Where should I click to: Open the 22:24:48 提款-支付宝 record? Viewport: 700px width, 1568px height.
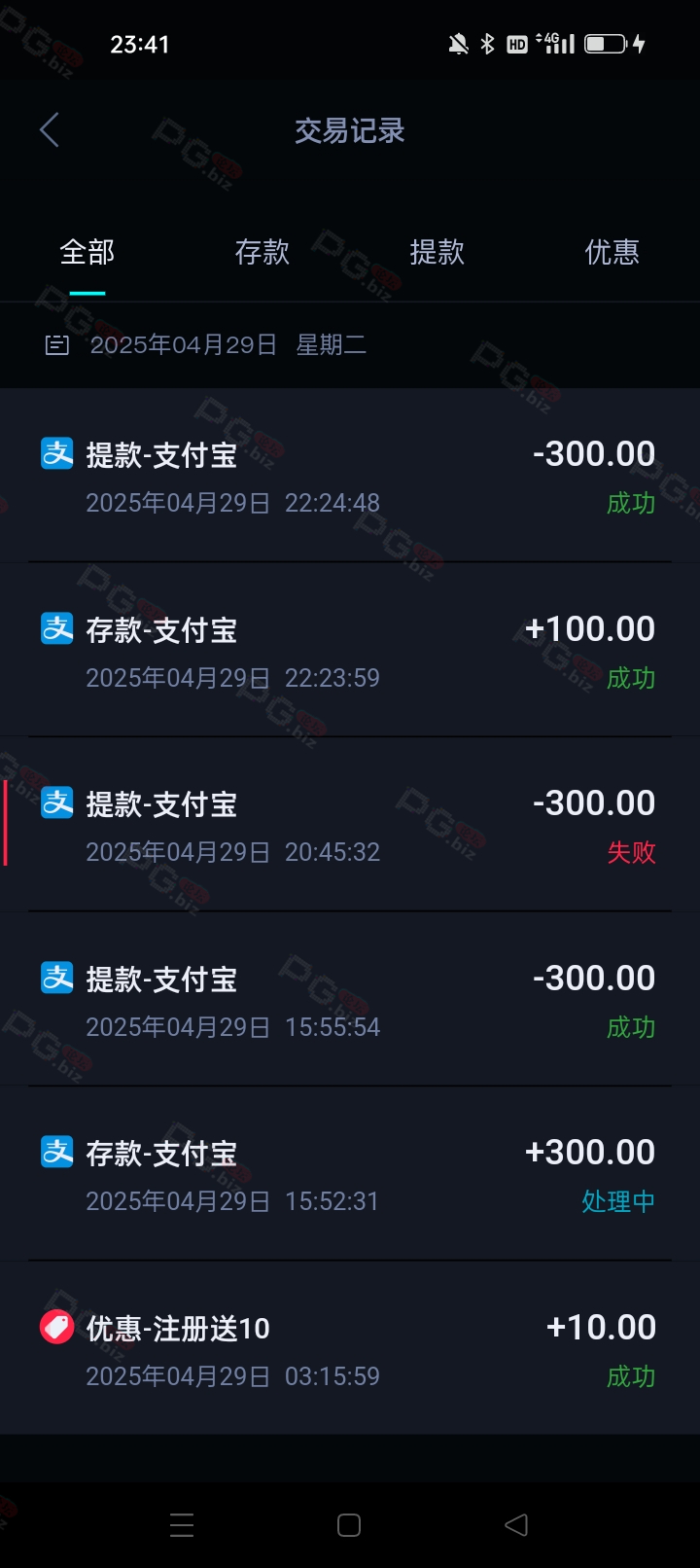click(x=350, y=476)
